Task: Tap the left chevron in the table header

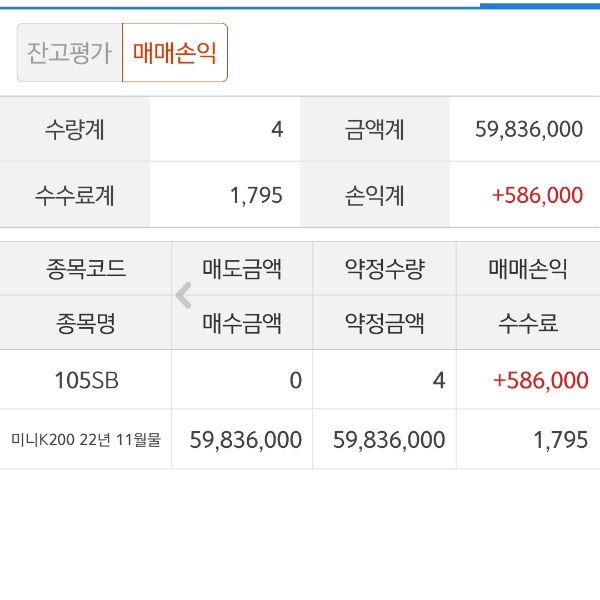Action: (x=183, y=295)
